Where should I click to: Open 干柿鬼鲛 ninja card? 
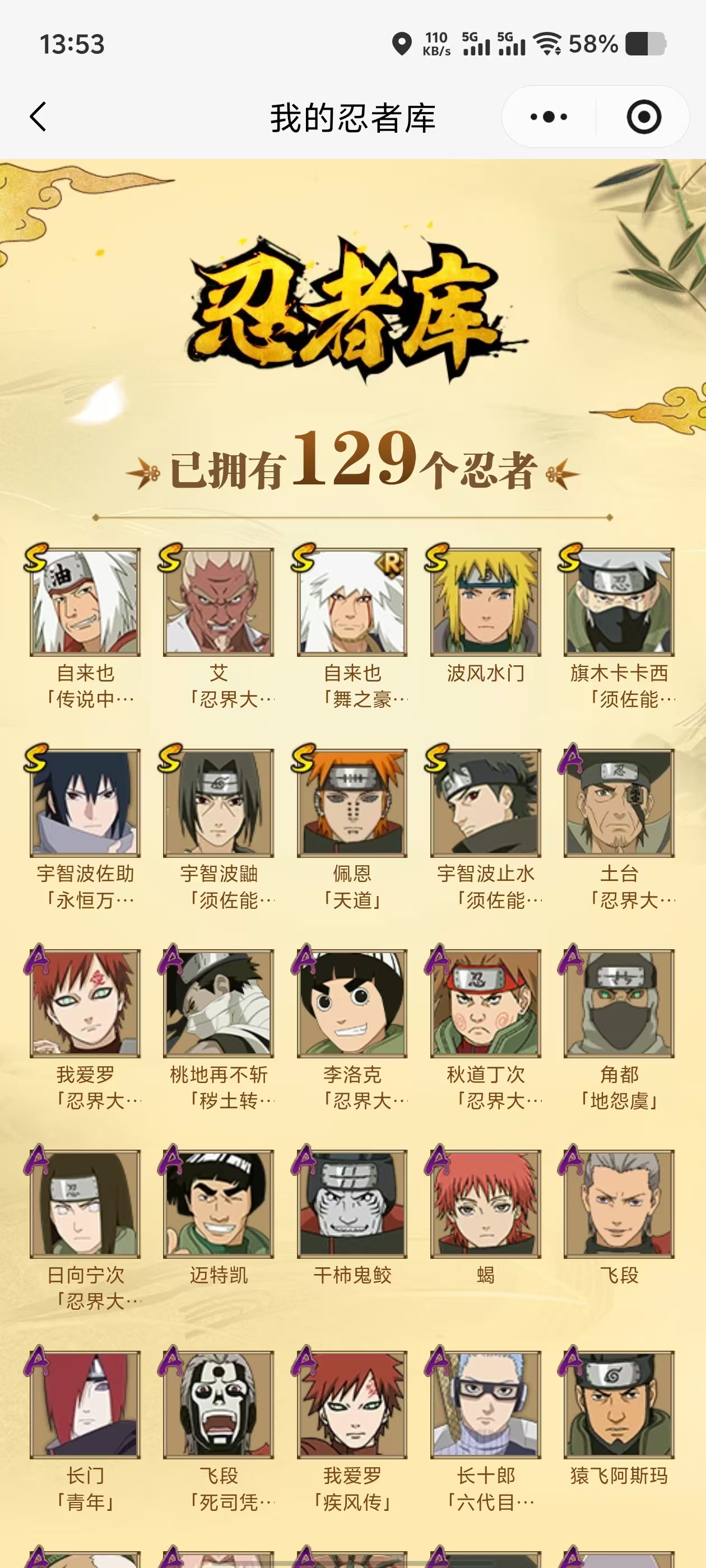point(352,1203)
